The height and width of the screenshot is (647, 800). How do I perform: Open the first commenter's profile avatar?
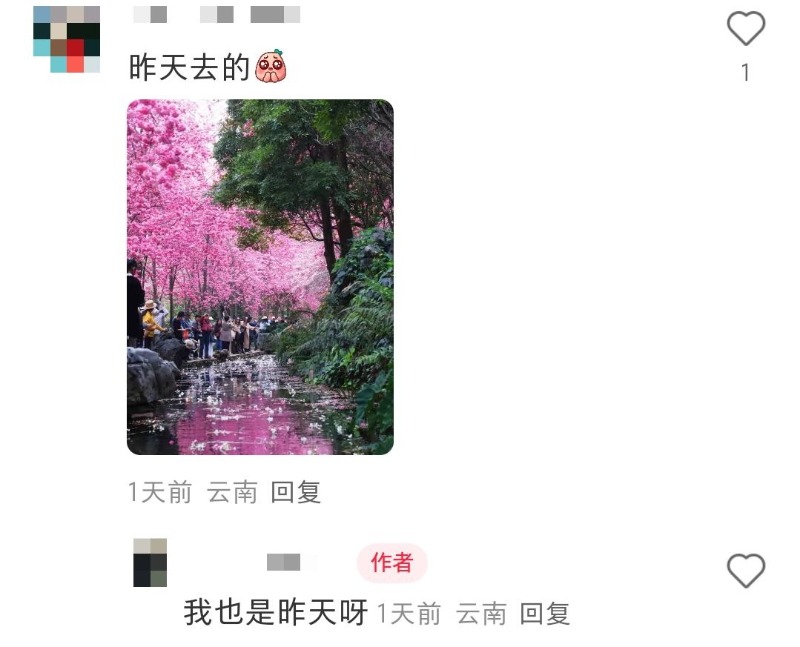coord(67,39)
